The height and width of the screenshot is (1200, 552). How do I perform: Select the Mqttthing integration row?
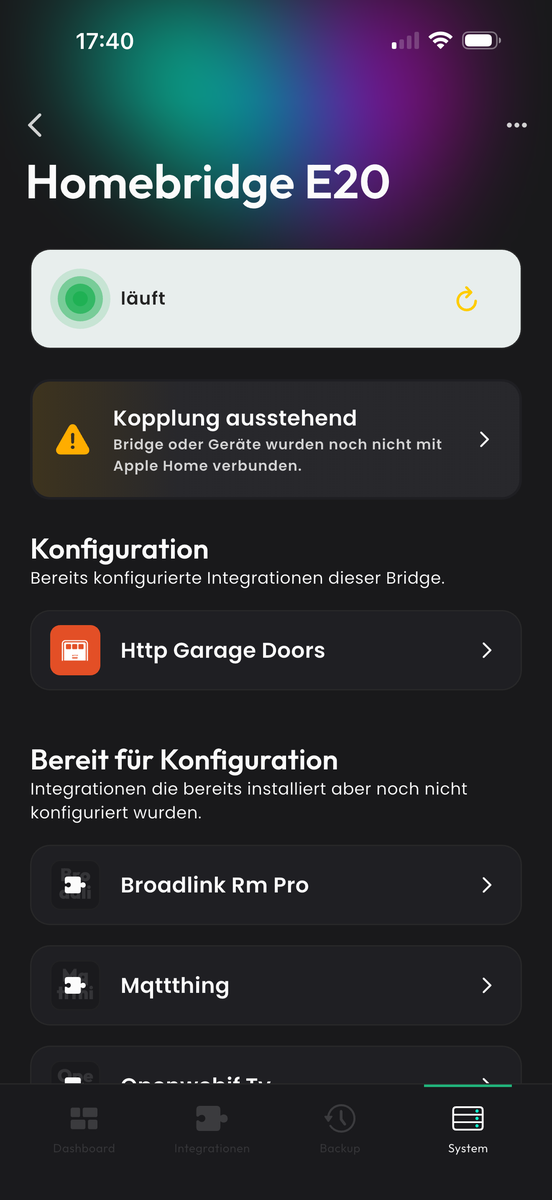pyautogui.click(x=276, y=985)
